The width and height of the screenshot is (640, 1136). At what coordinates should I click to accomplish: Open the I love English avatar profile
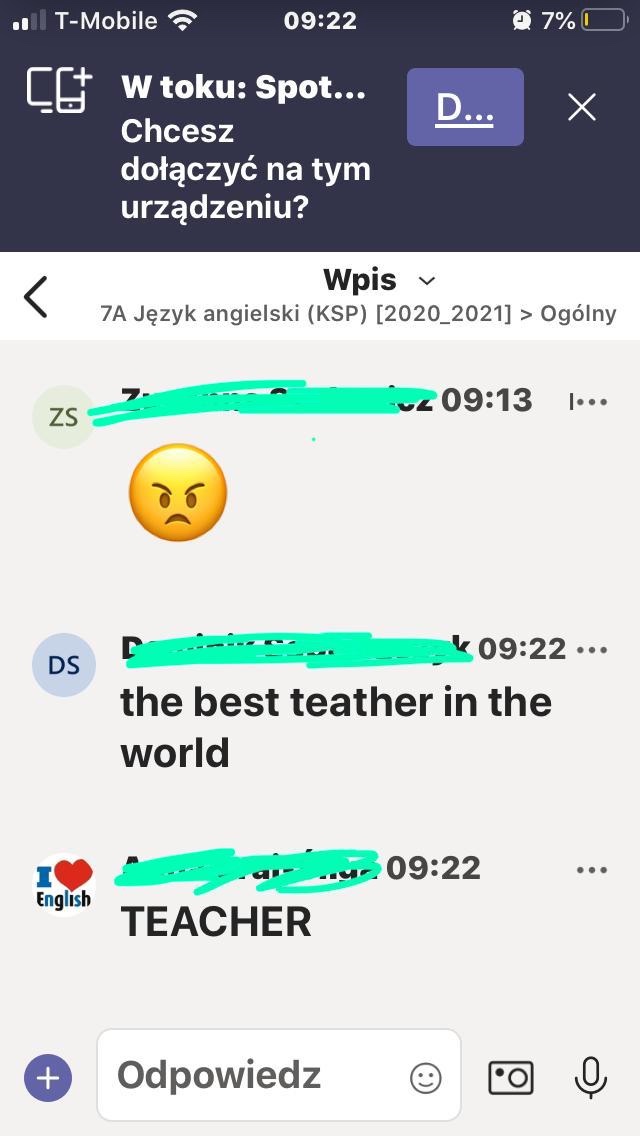coord(64,886)
